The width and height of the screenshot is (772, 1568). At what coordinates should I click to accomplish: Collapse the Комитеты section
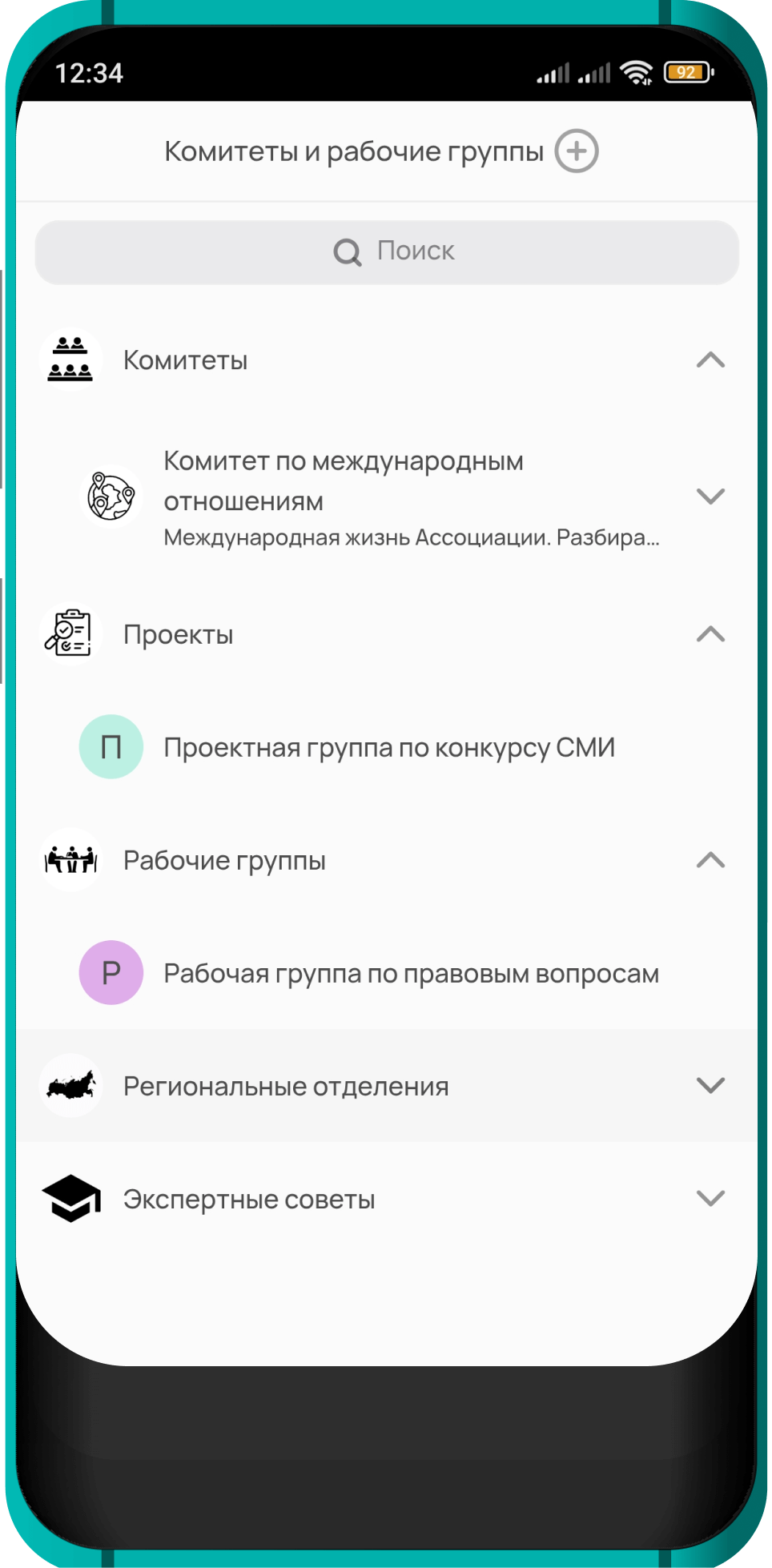tap(710, 360)
